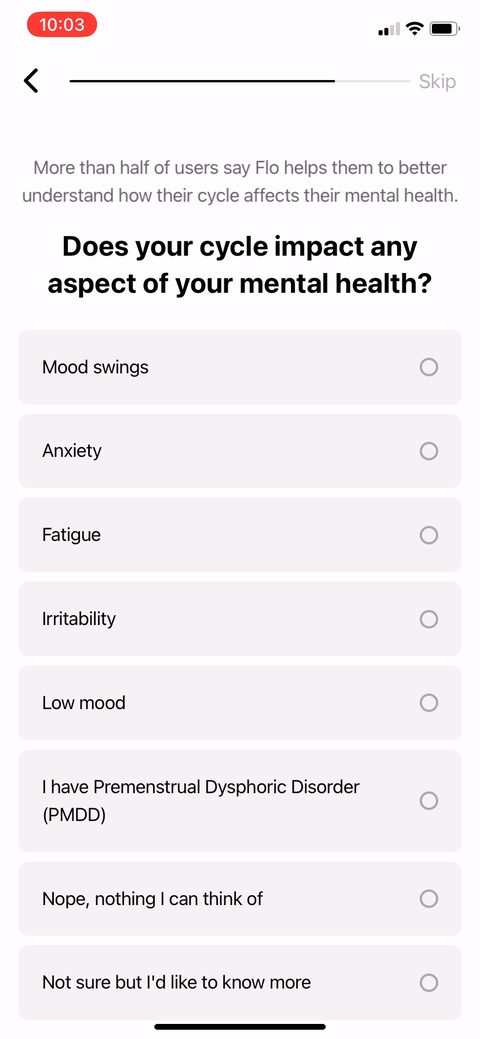480x1039 pixels.
Task: Check the Fatigue option
Action: (239, 535)
